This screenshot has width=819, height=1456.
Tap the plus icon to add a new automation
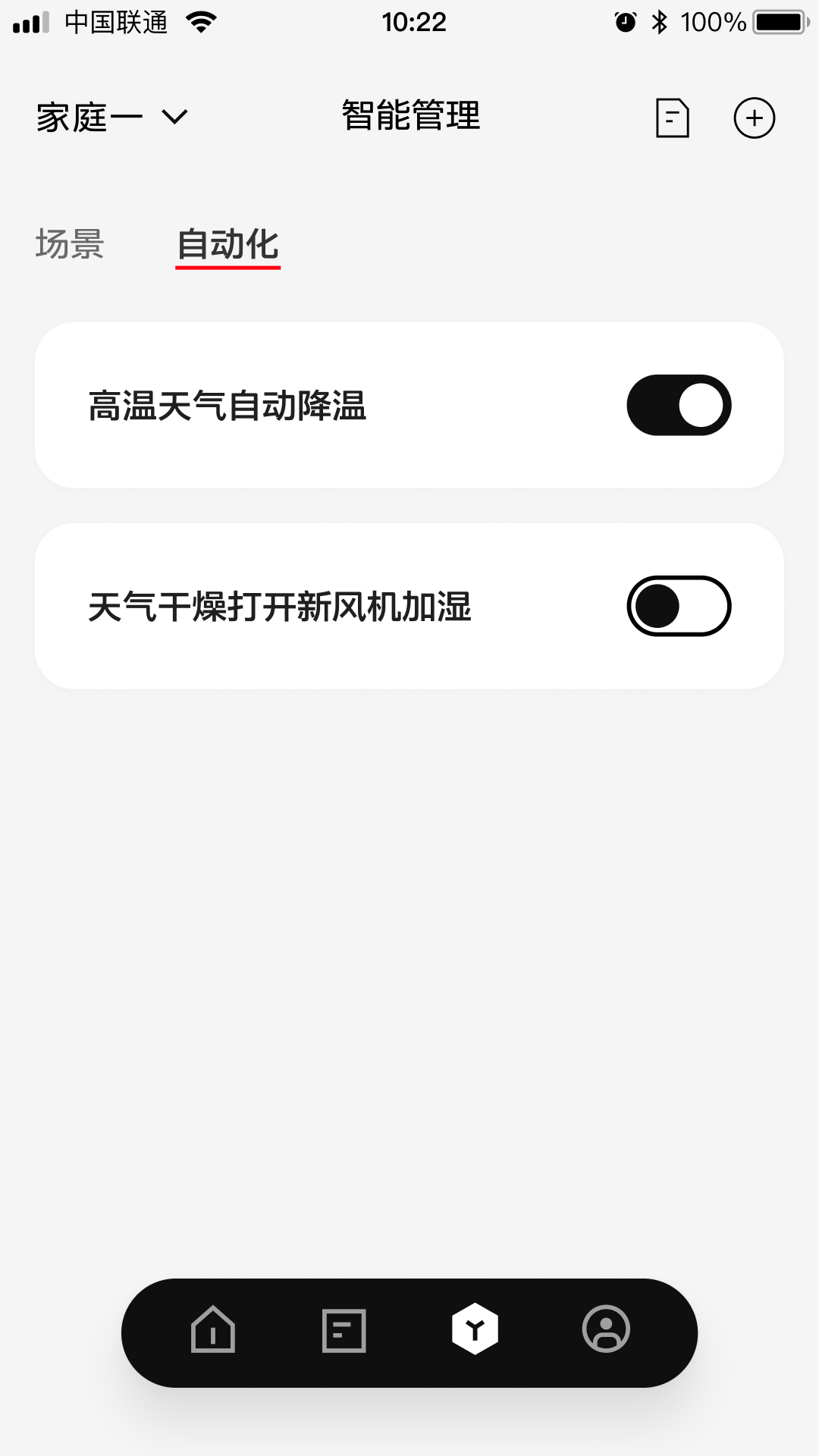pos(755,118)
